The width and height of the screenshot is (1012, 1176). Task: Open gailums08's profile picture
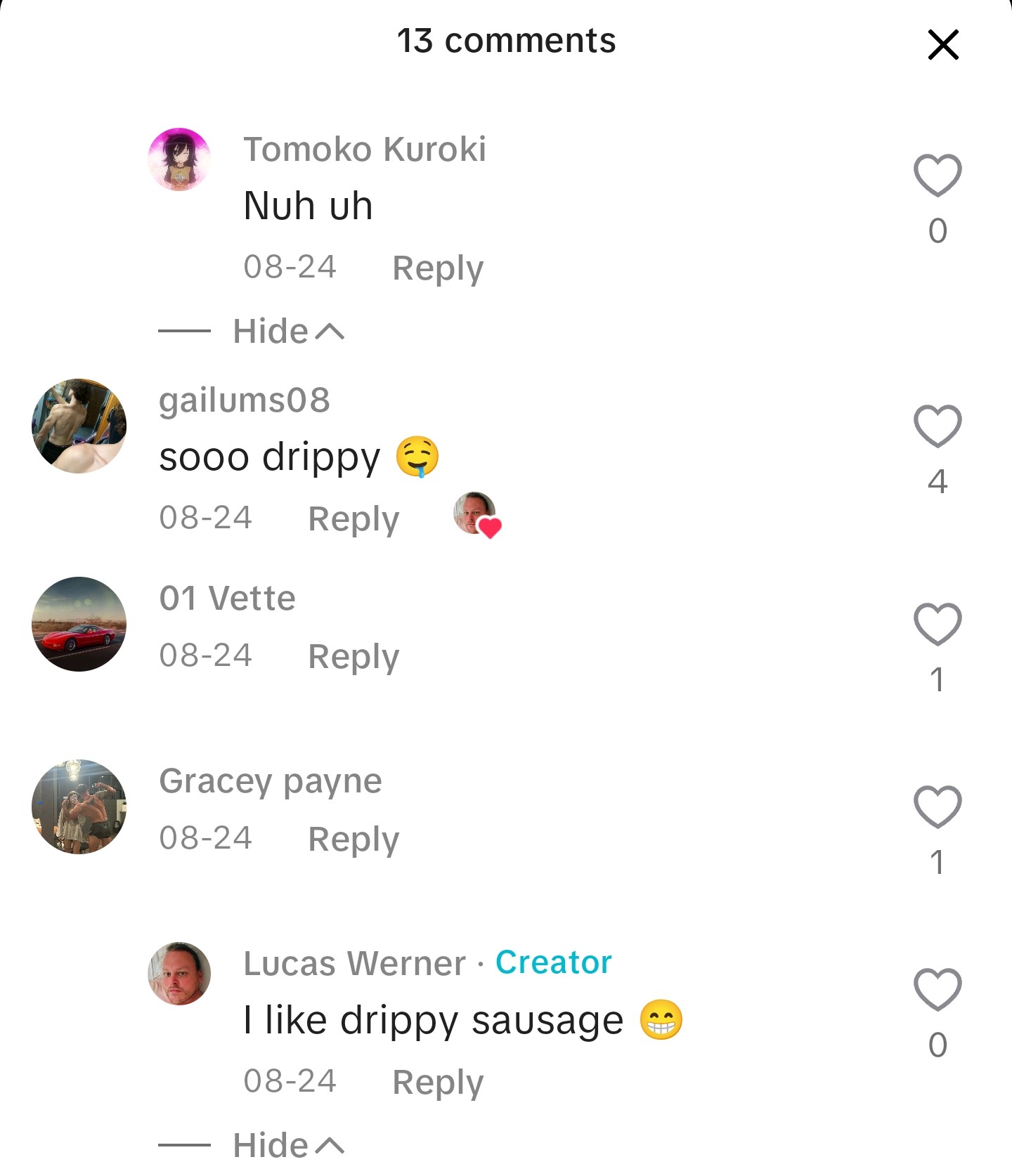pos(79,426)
